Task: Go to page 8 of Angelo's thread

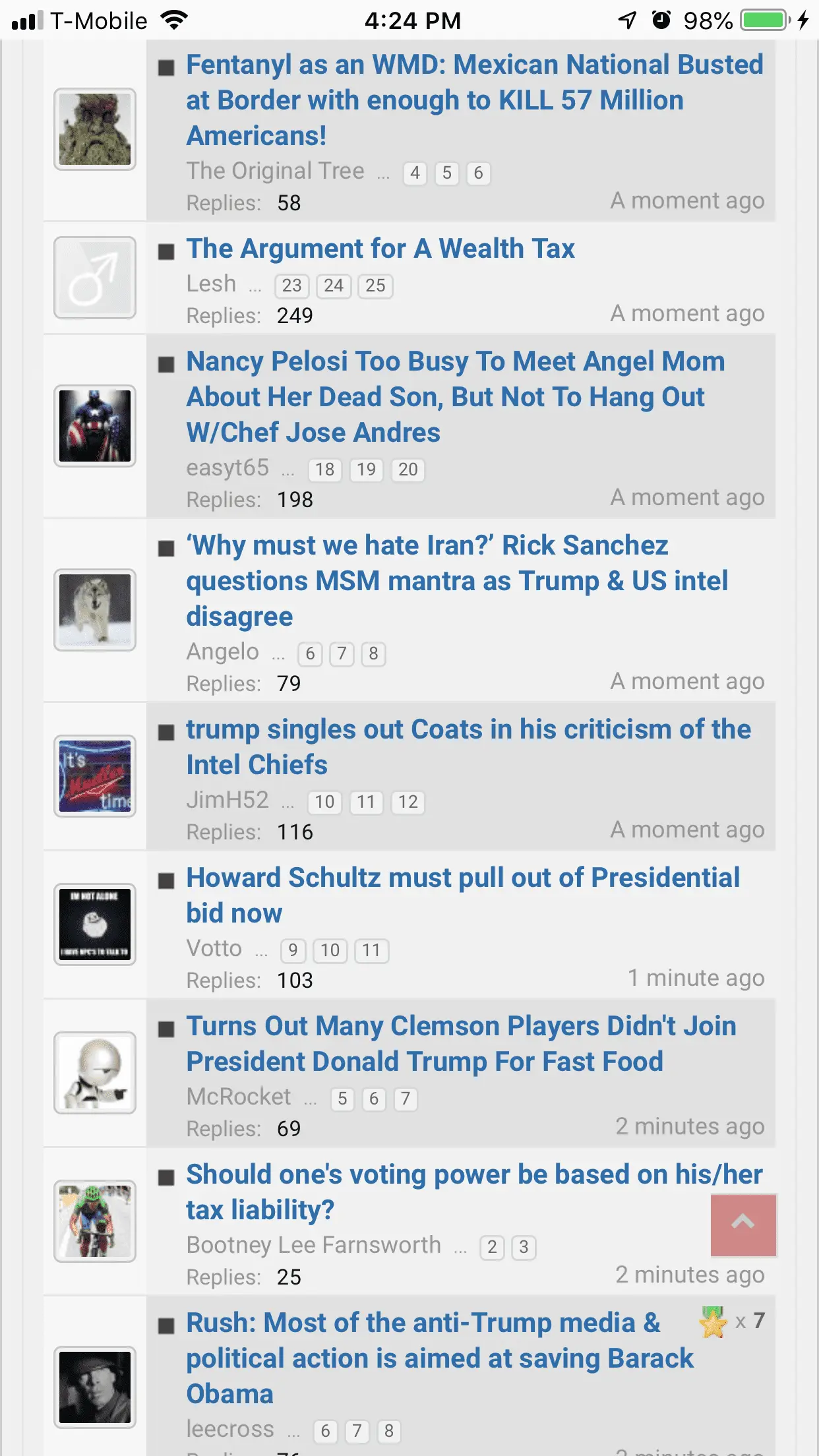Action: point(373,653)
